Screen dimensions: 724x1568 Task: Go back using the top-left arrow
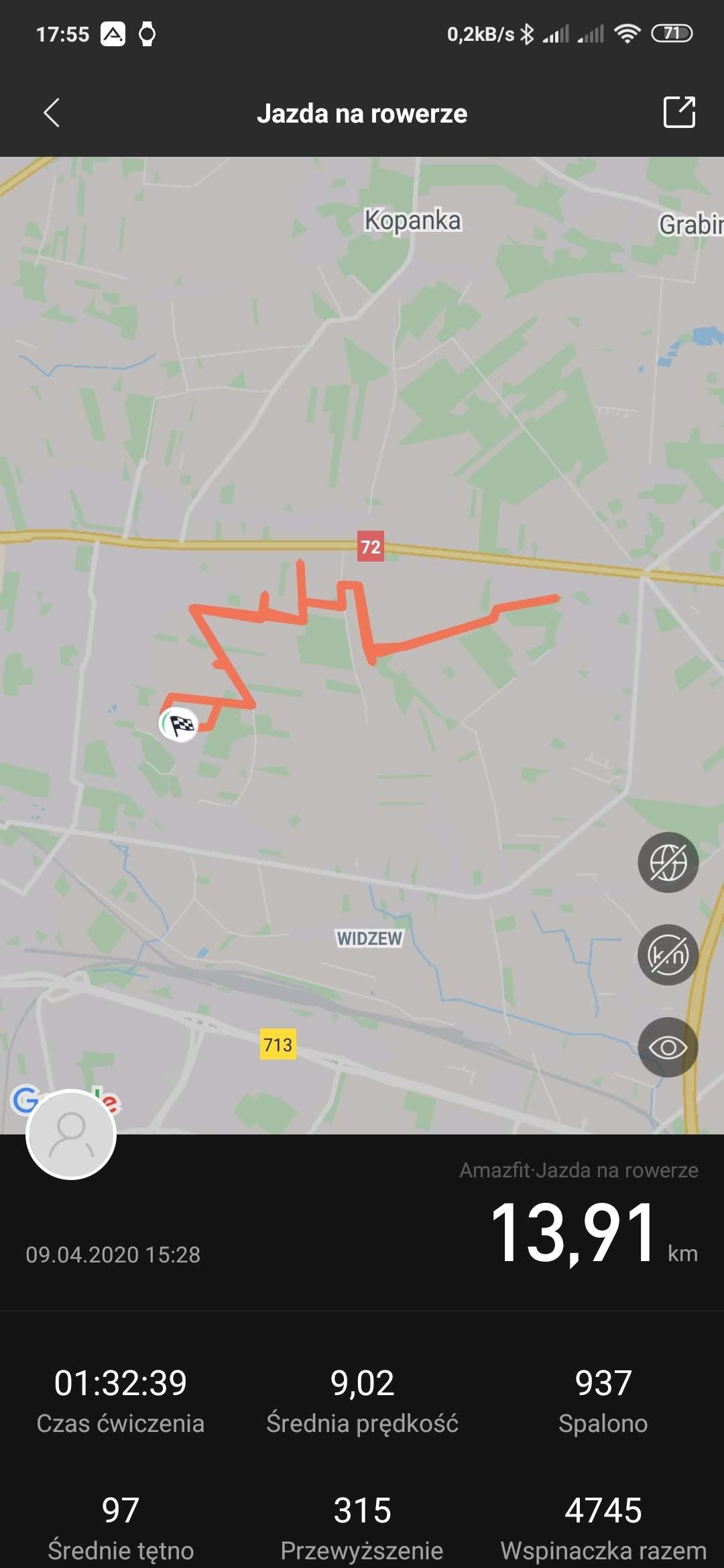[x=52, y=113]
